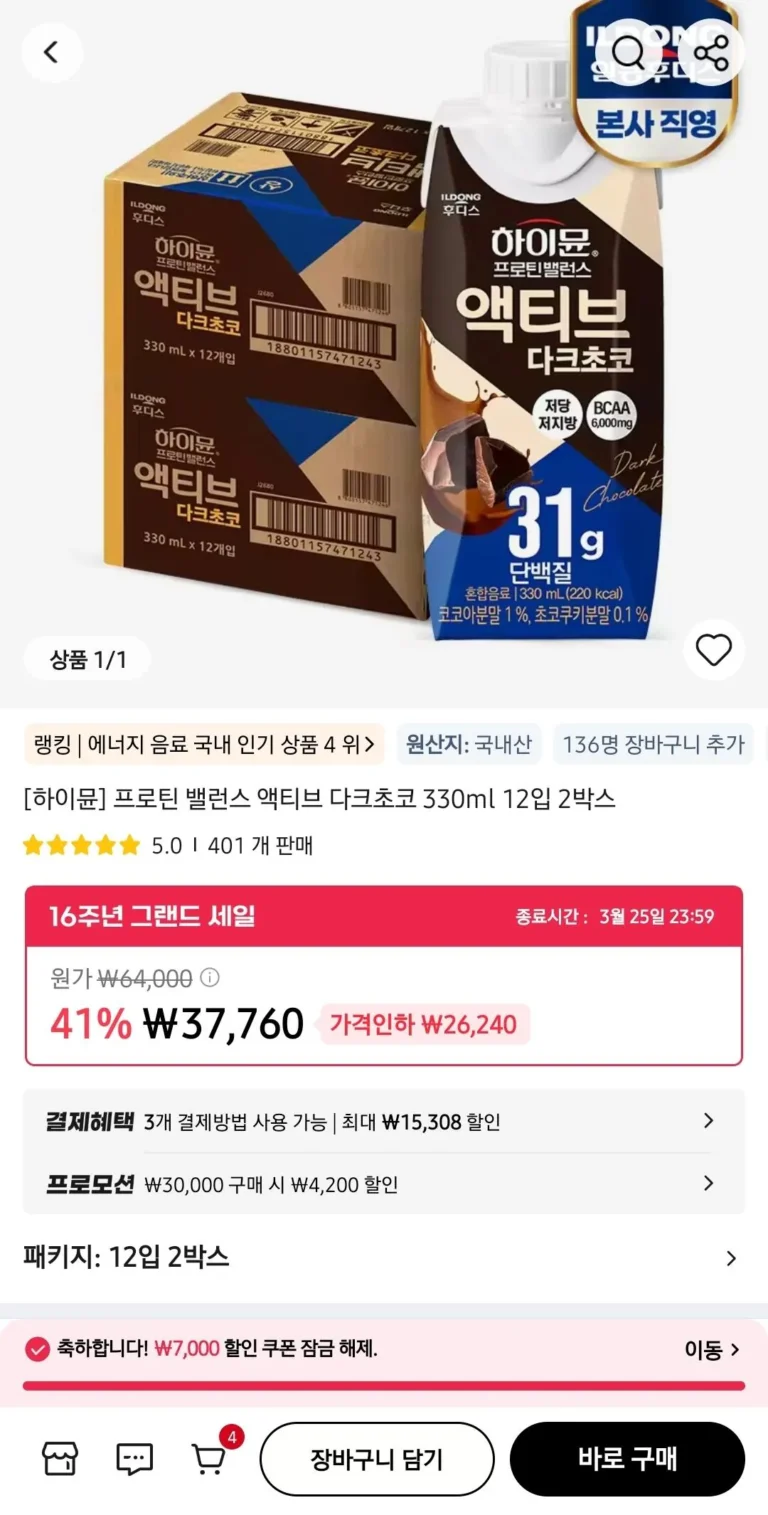The width and height of the screenshot is (768, 1515).
Task: Tap 이동 on the coupon banner
Action: pos(712,1350)
